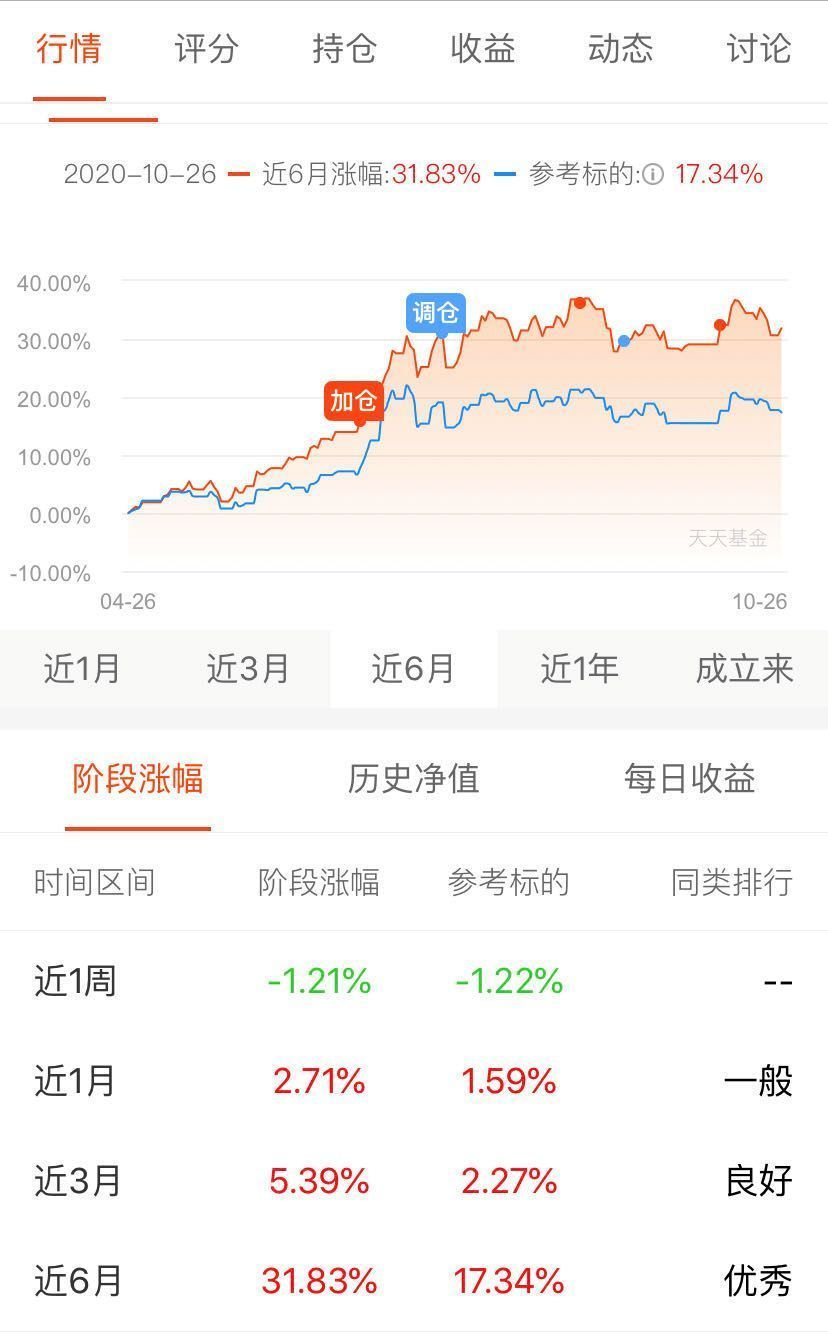Switch to the 评分 tab

click(206, 49)
